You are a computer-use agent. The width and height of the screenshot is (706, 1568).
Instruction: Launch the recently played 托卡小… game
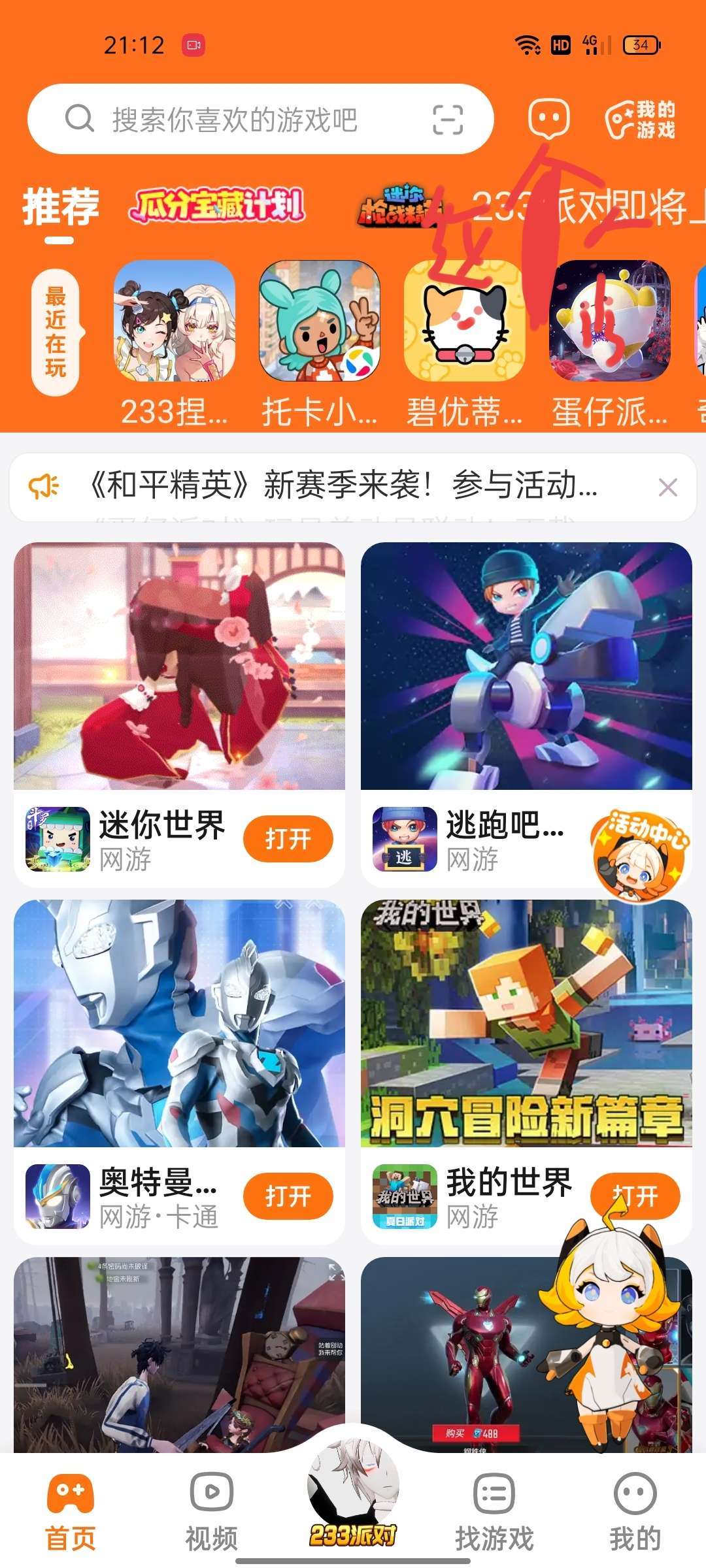pyautogui.click(x=320, y=321)
